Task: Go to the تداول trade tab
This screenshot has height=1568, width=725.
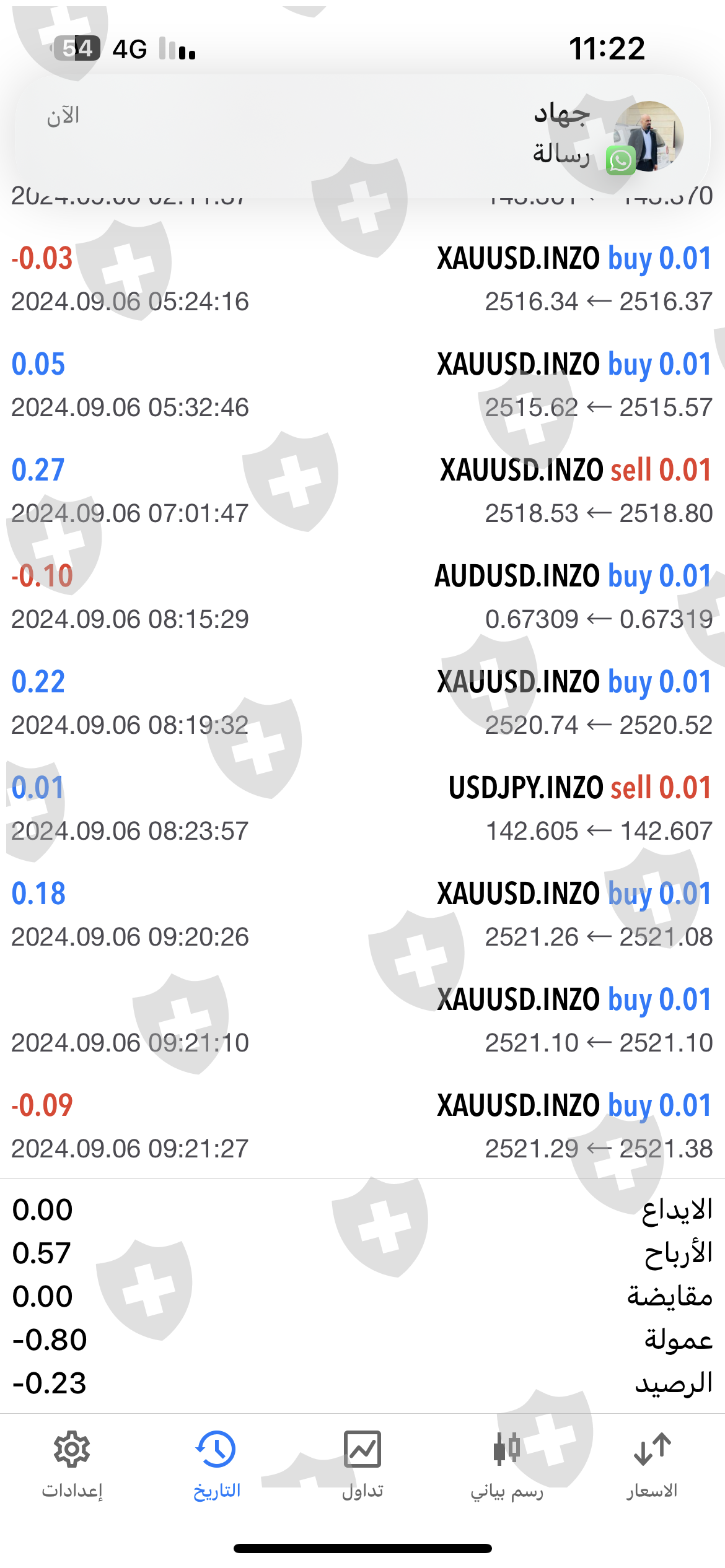Action: (362, 1465)
